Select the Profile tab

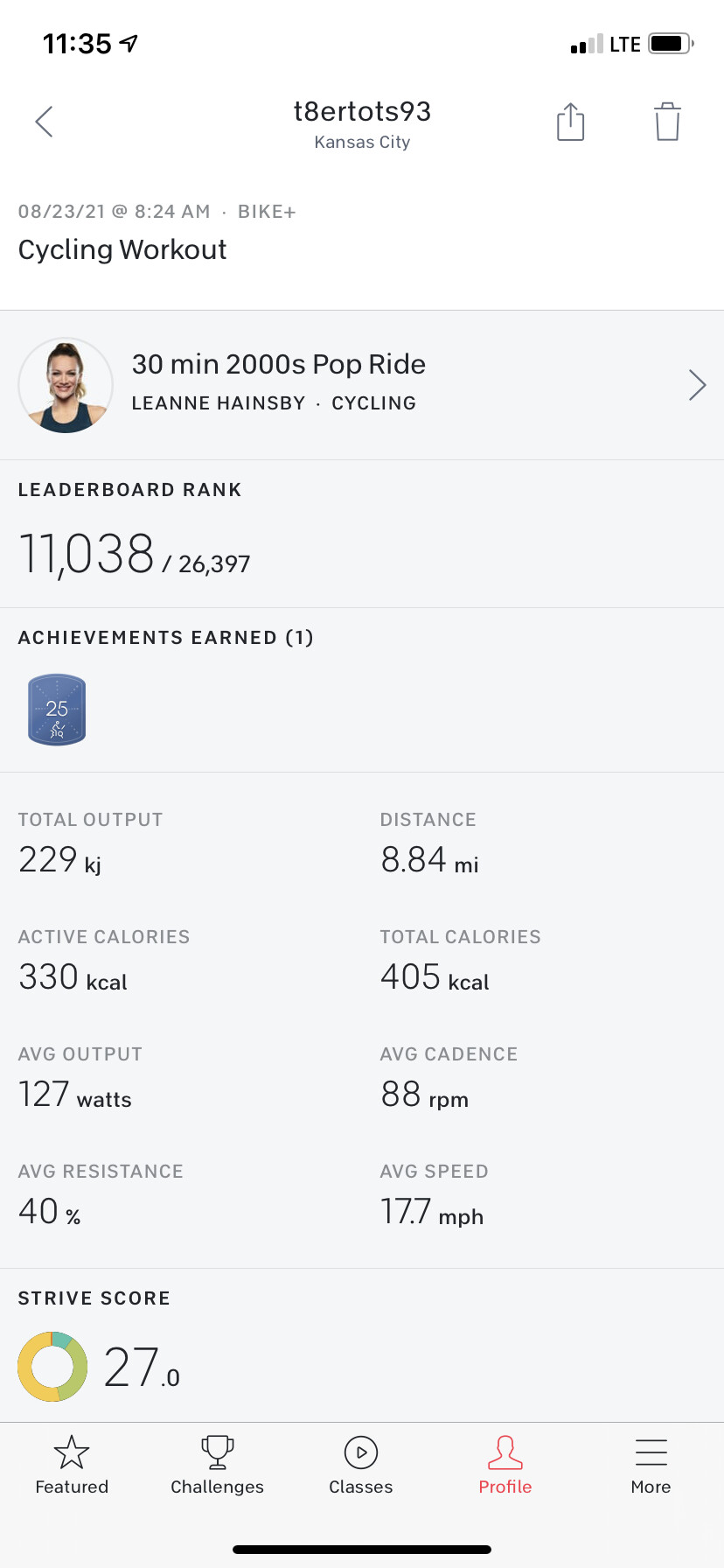[x=505, y=1466]
